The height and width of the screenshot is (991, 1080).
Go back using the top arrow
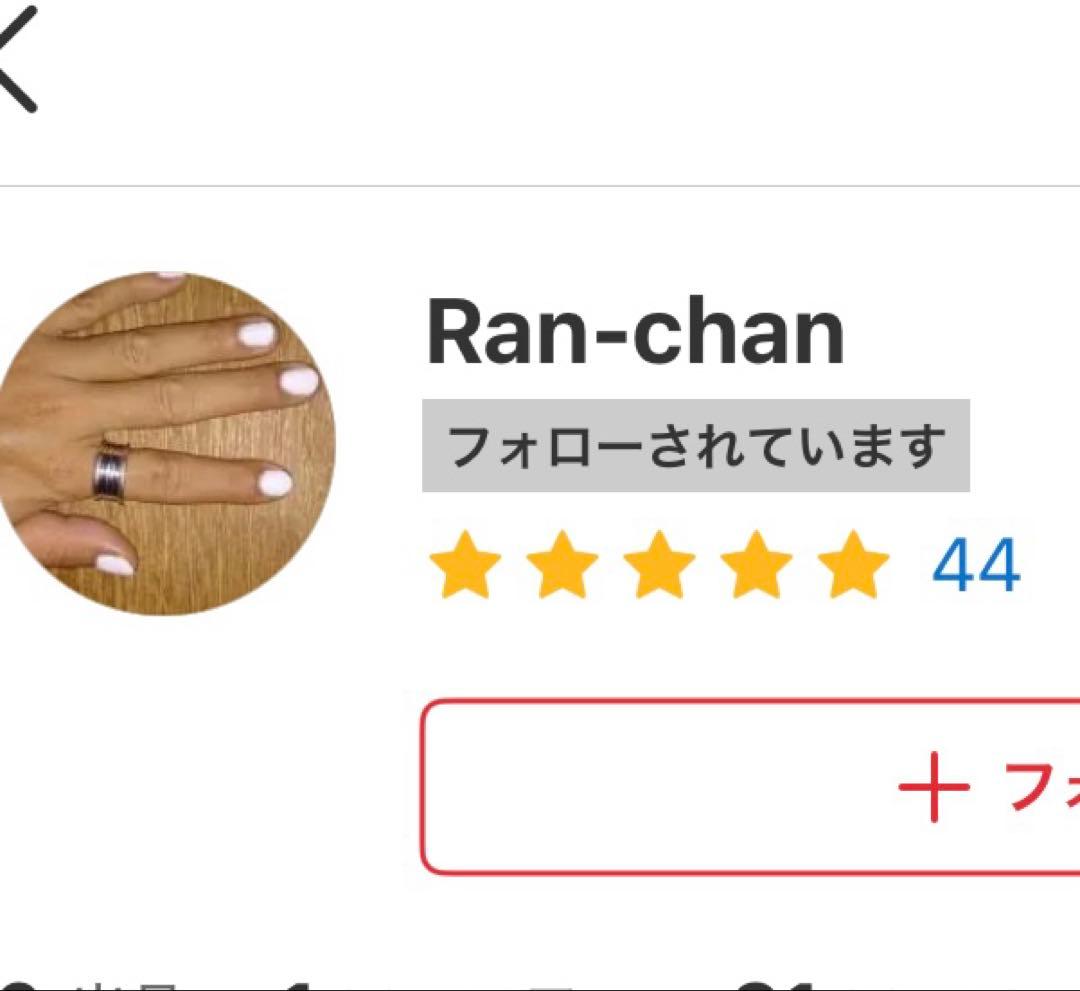(18, 60)
